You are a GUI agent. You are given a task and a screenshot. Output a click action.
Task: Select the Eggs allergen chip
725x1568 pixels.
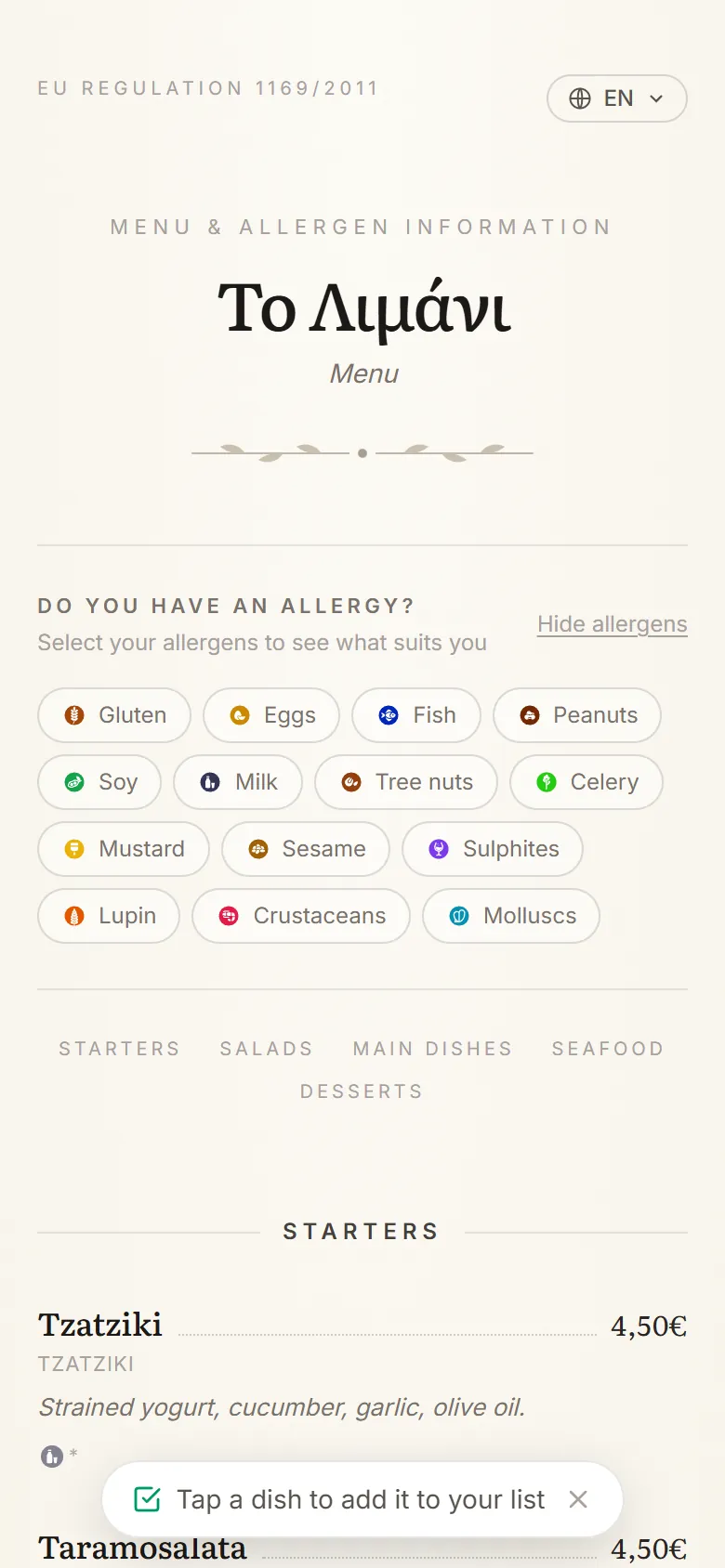tap(271, 715)
